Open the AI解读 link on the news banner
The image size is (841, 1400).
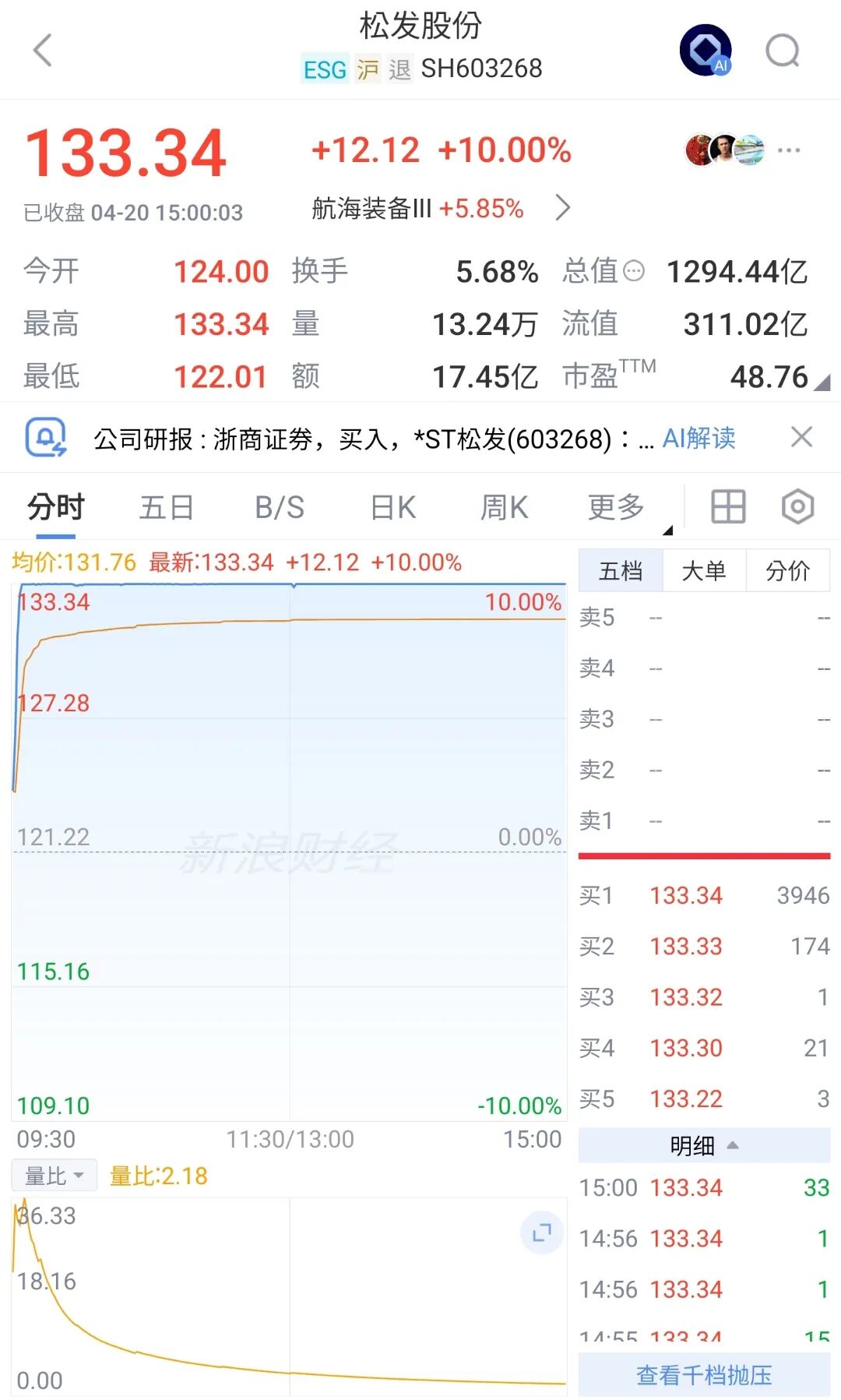698,438
